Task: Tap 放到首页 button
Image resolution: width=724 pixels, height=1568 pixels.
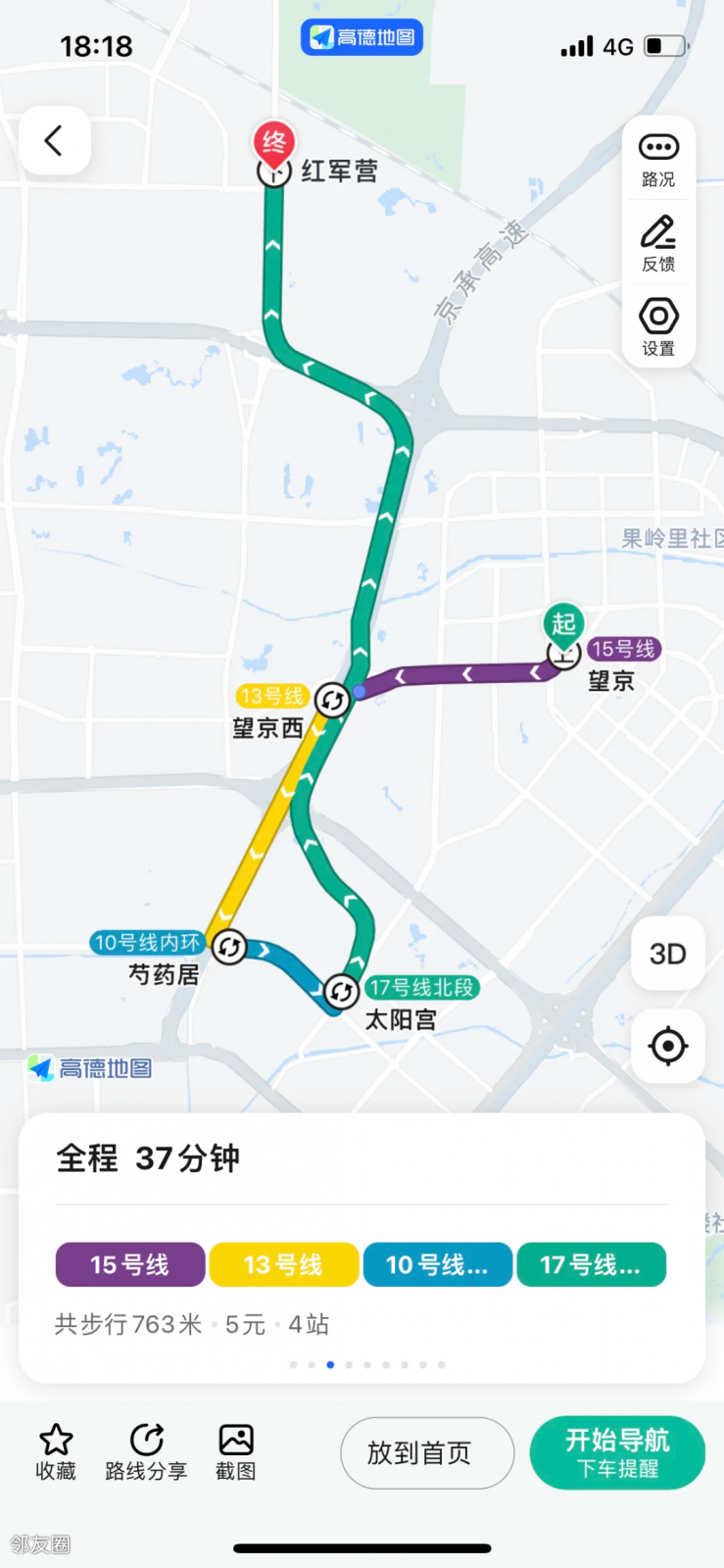Action: click(427, 1452)
